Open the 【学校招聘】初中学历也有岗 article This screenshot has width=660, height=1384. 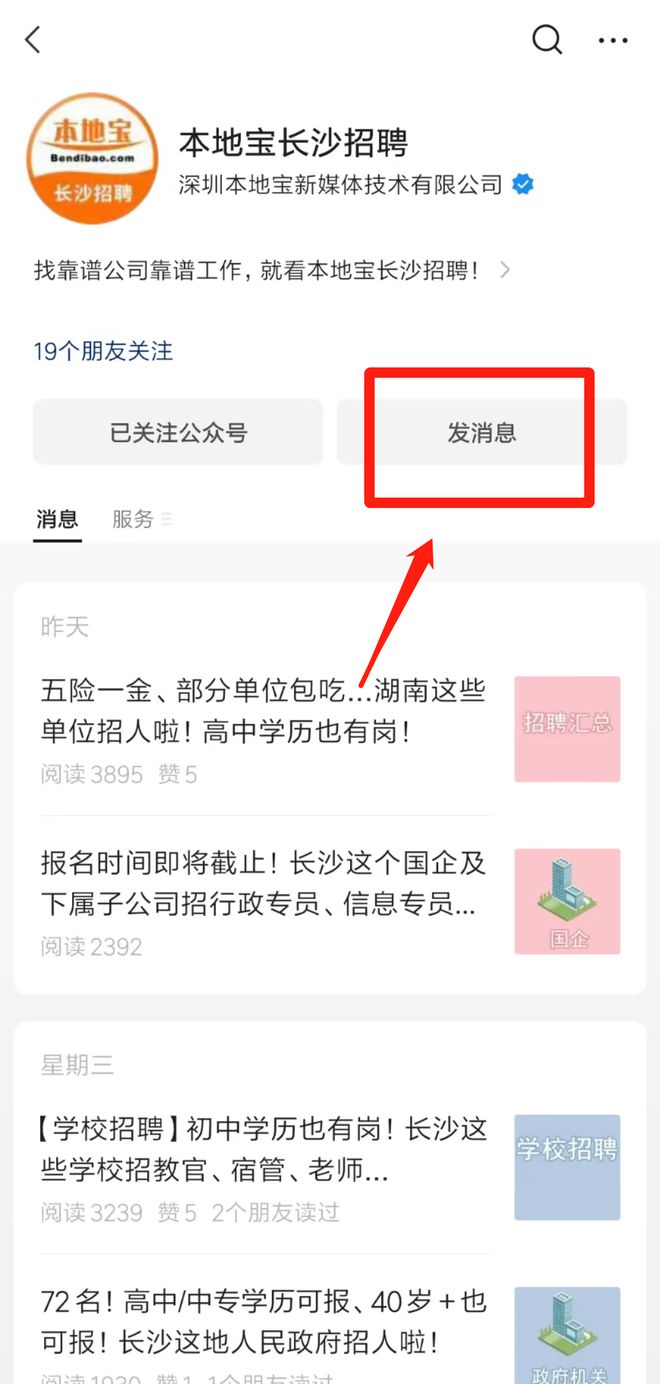click(x=329, y=1168)
